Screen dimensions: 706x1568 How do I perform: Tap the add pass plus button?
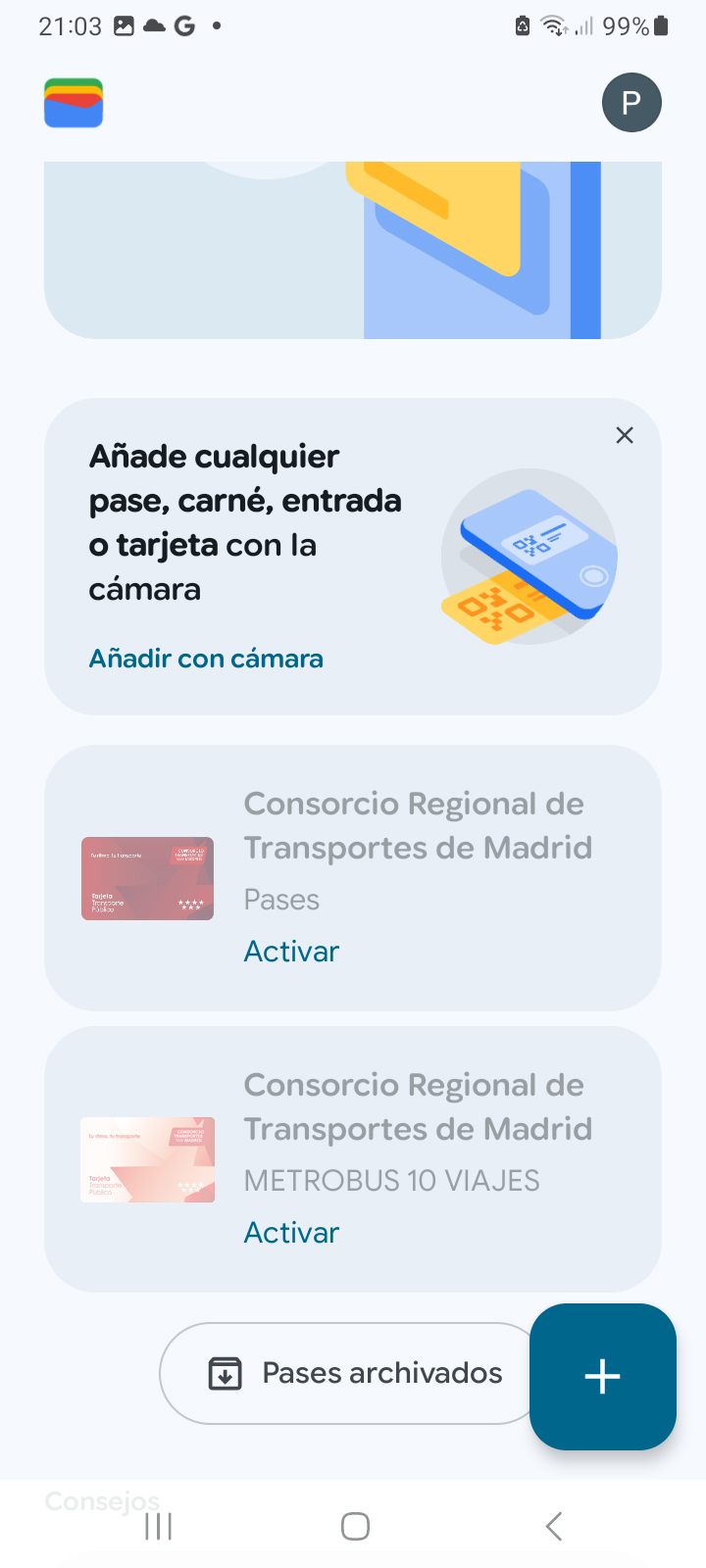coord(602,1377)
